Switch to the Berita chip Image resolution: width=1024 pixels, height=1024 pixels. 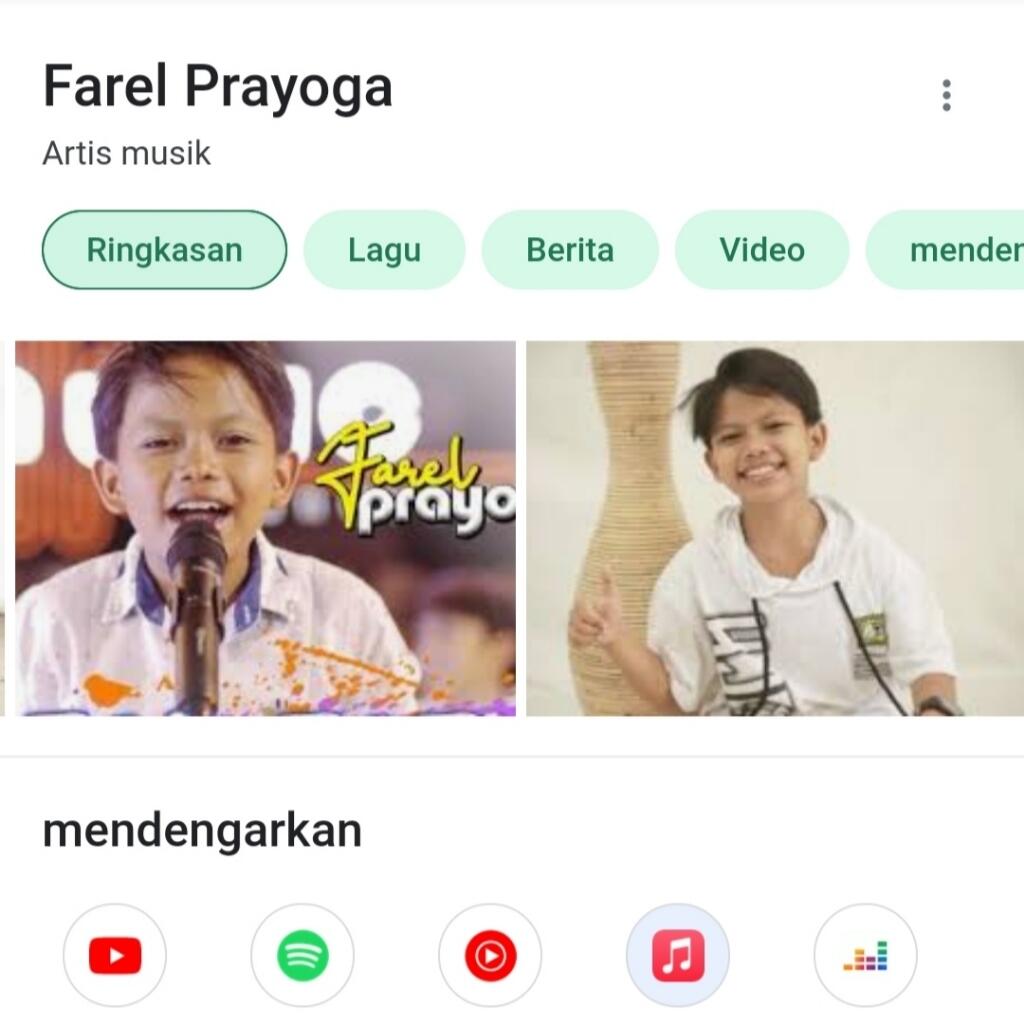coord(570,250)
